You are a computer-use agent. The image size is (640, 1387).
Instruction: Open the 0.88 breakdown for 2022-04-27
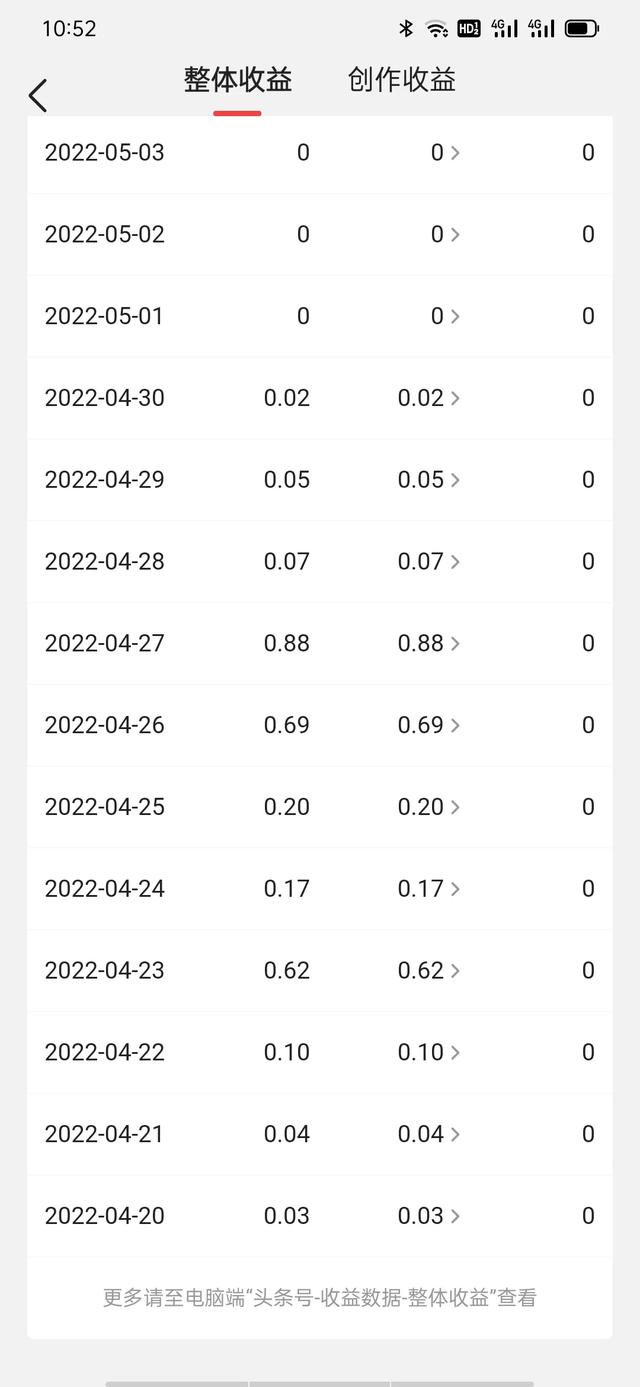coord(455,644)
